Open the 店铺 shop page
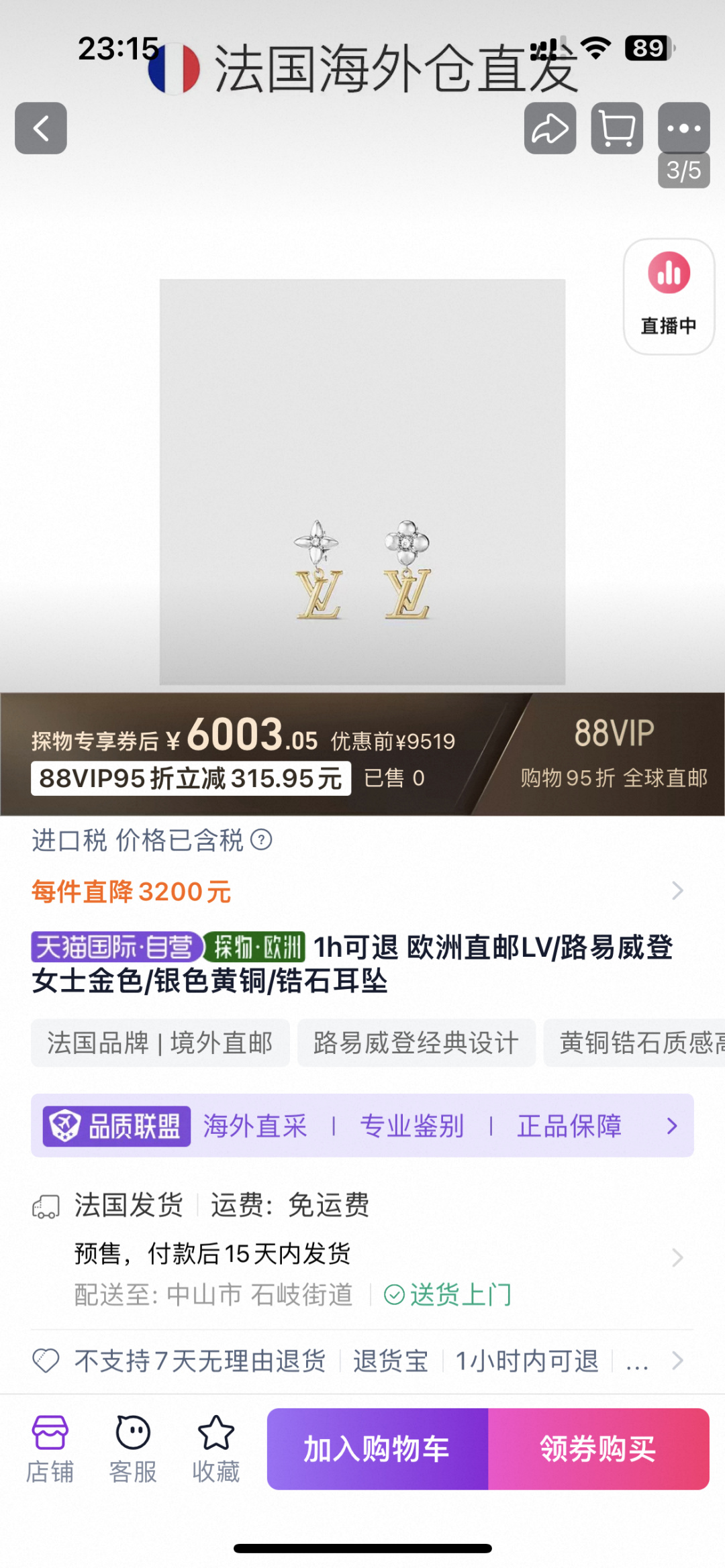Screen dimensions: 725x1568 tap(51, 1447)
